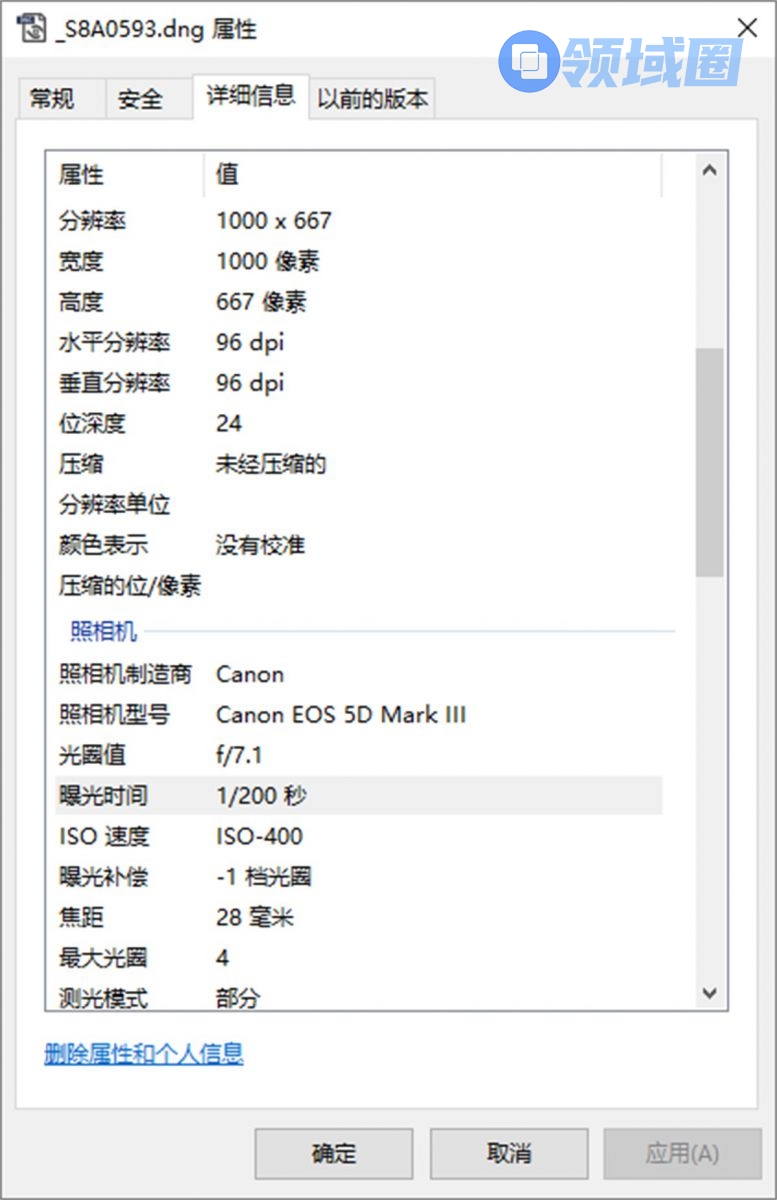Image resolution: width=777 pixels, height=1200 pixels.
Task: Click the scrollbar down arrow
Action: 709,993
